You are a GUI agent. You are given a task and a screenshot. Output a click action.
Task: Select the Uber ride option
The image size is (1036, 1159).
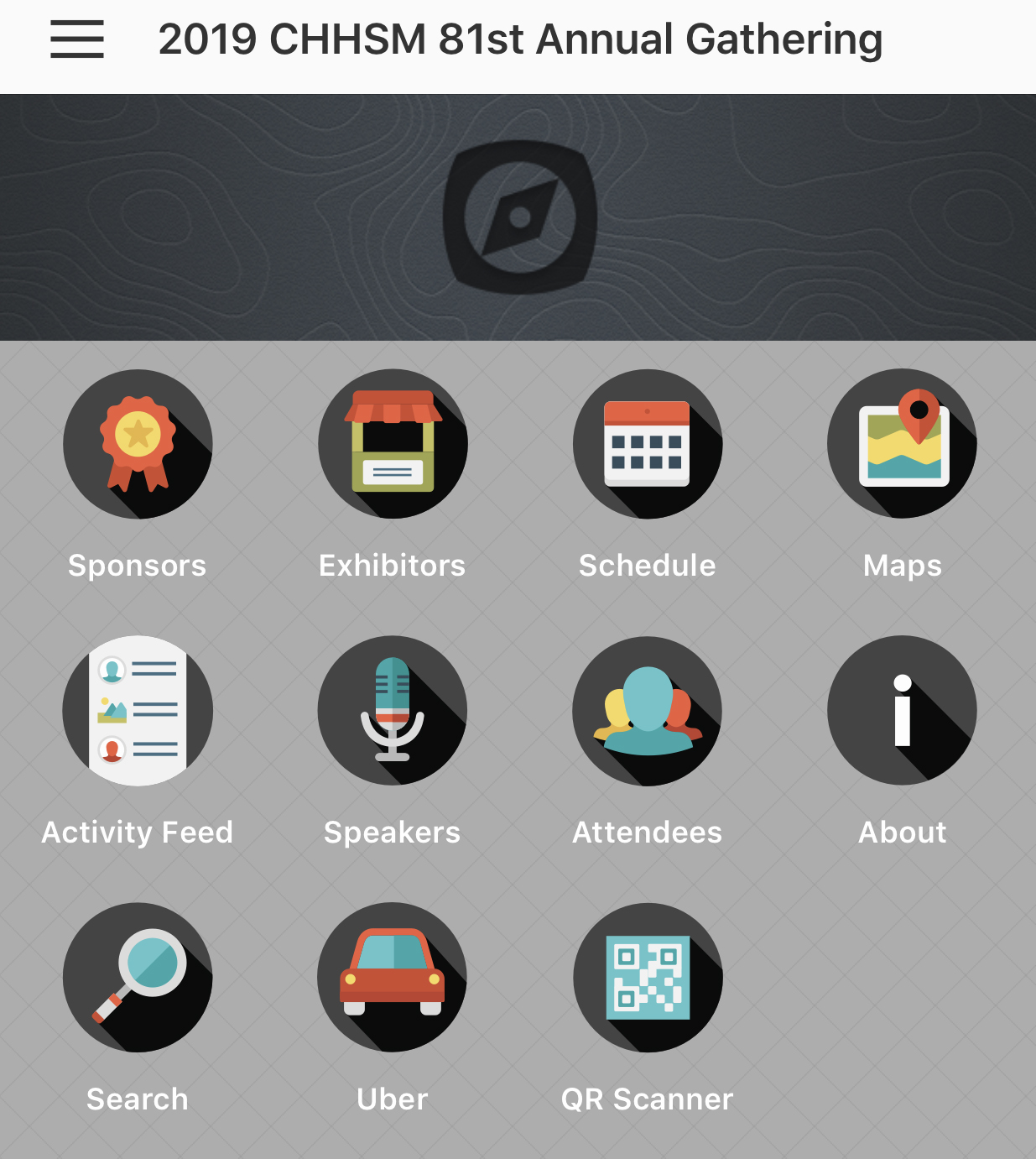coord(393,978)
